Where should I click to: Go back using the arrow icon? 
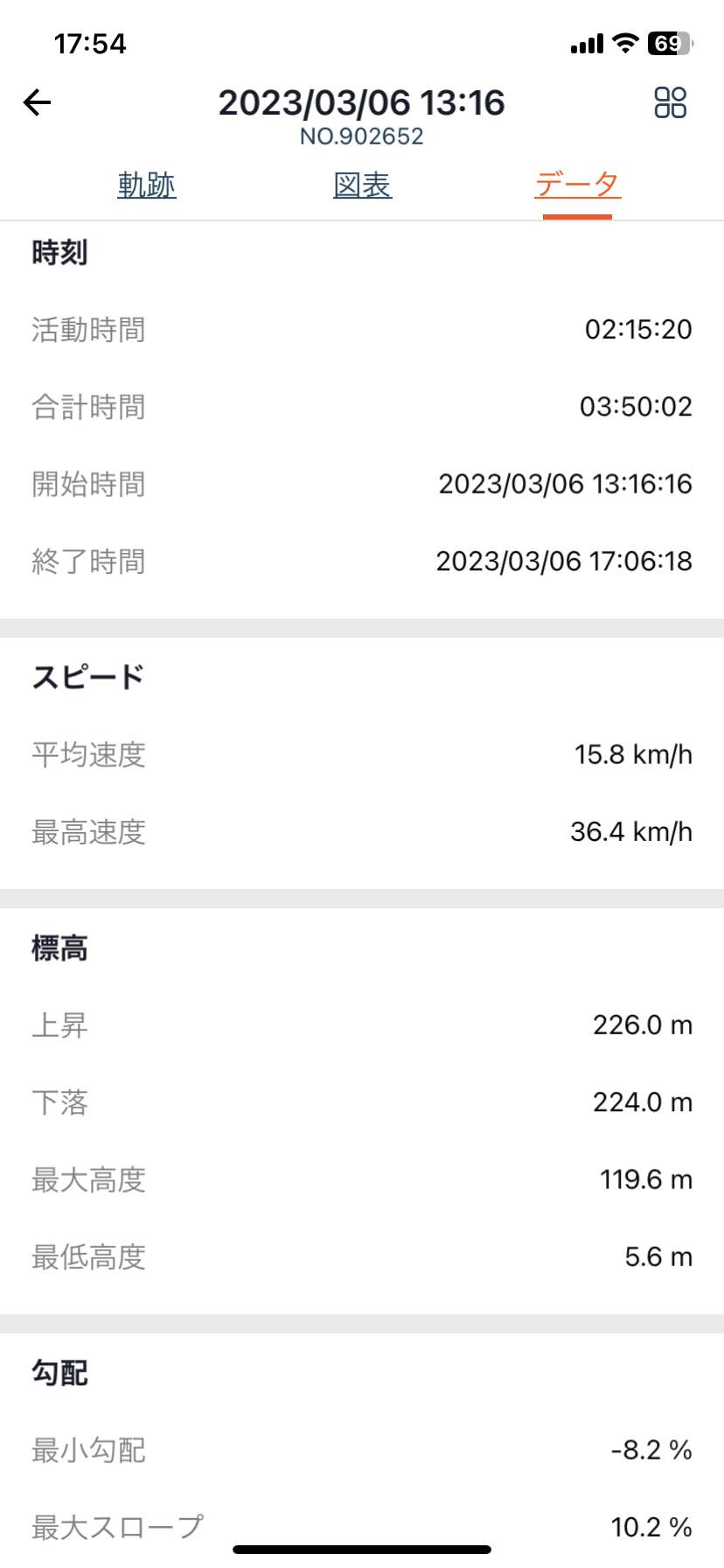click(x=37, y=102)
